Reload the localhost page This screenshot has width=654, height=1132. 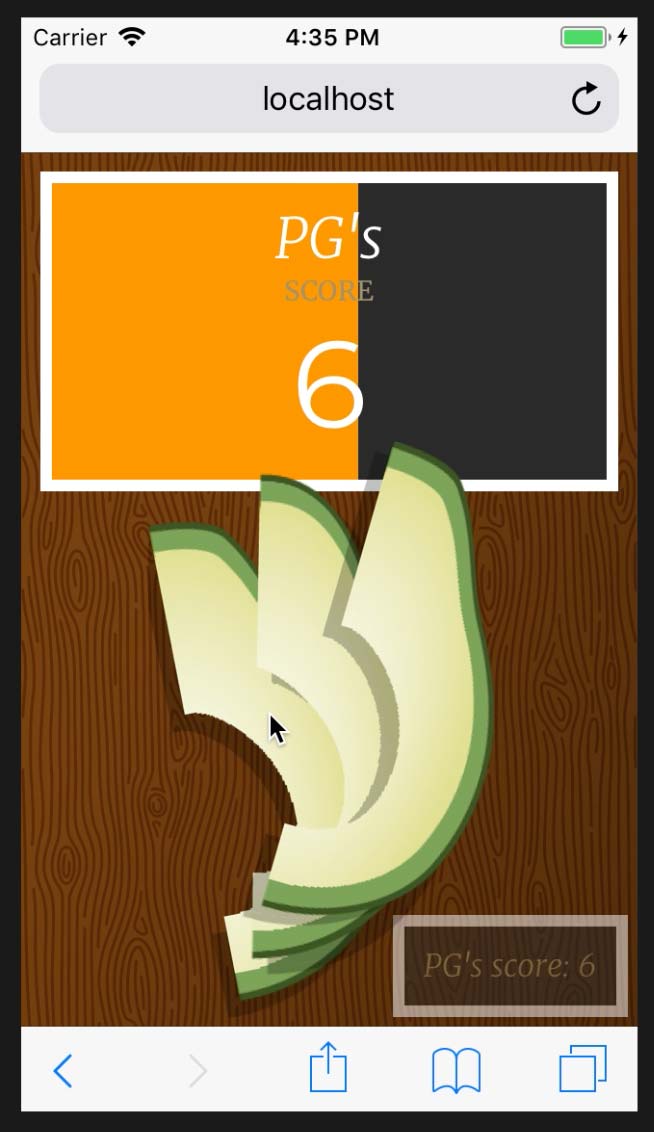point(586,99)
